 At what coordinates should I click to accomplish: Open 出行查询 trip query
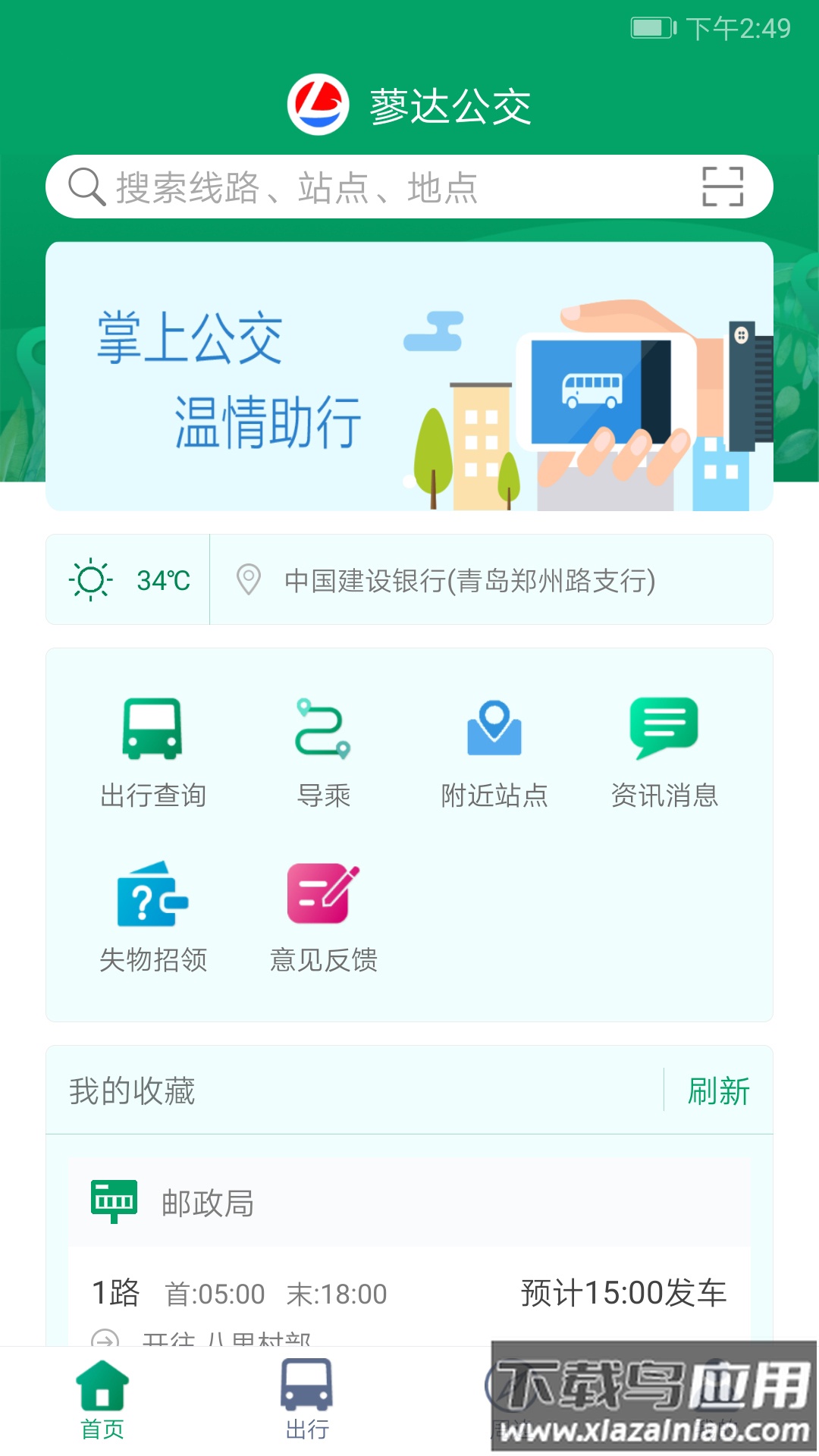click(x=153, y=752)
